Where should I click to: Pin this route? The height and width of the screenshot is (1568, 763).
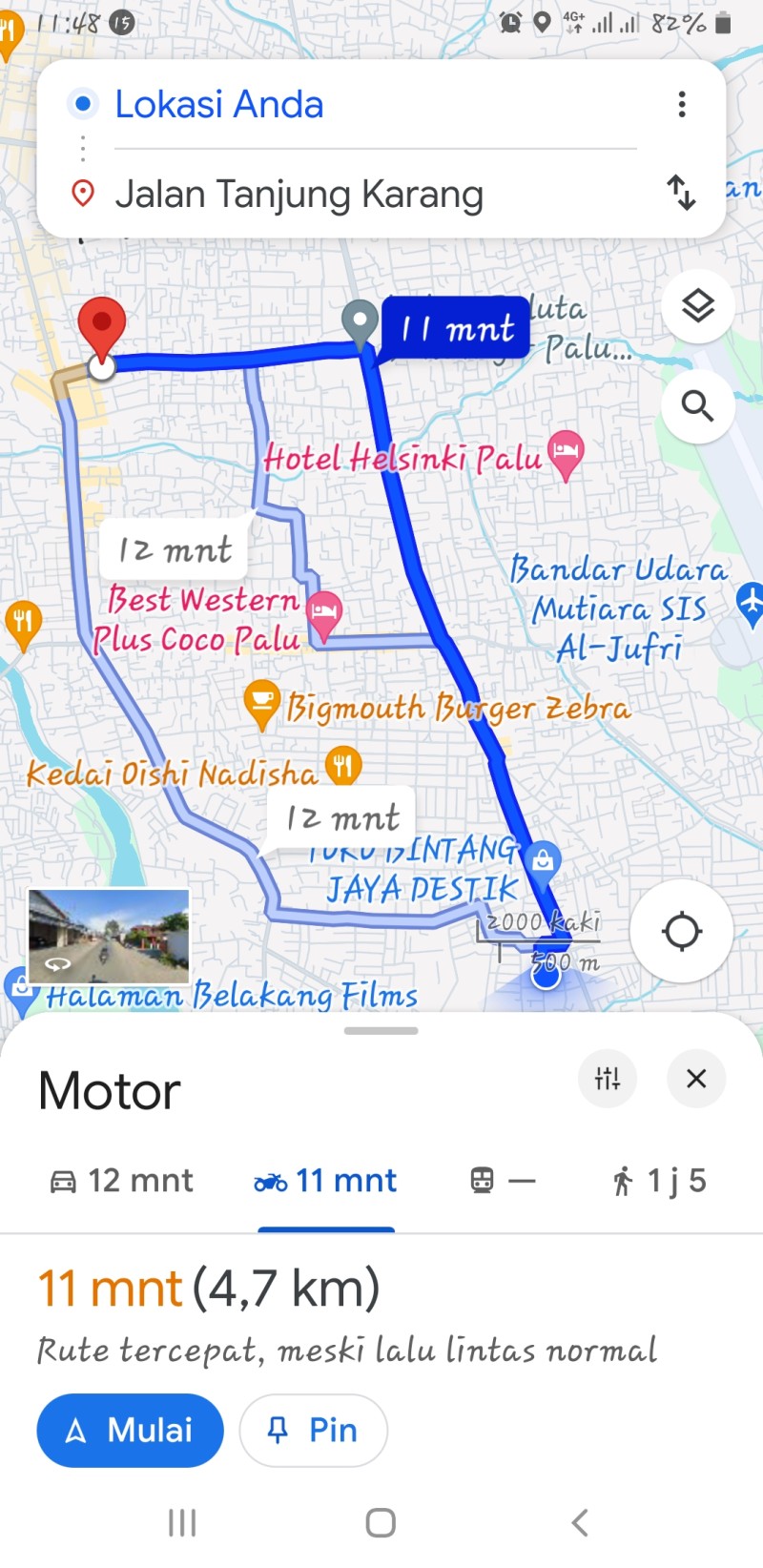313,1431
